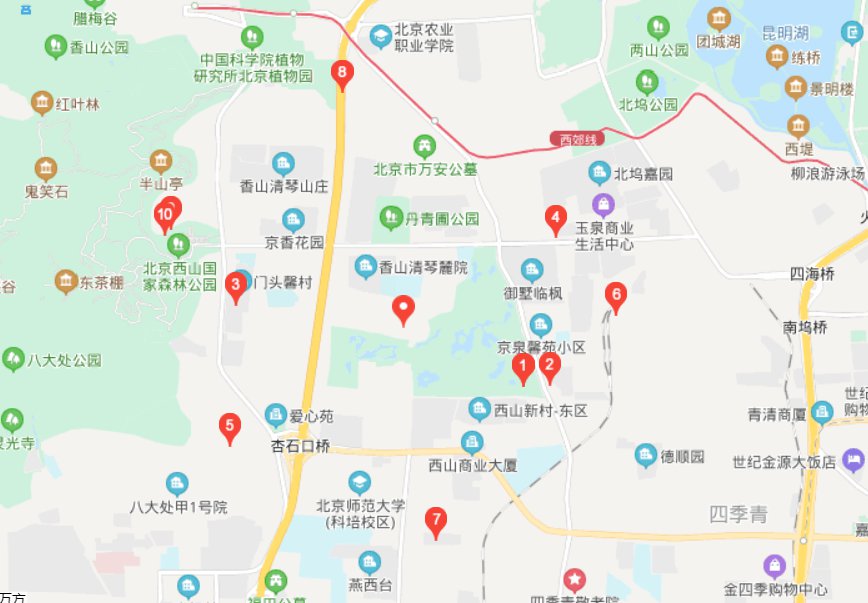Tap the pin numbered 7
The height and width of the screenshot is (603, 868).
pyautogui.click(x=435, y=520)
